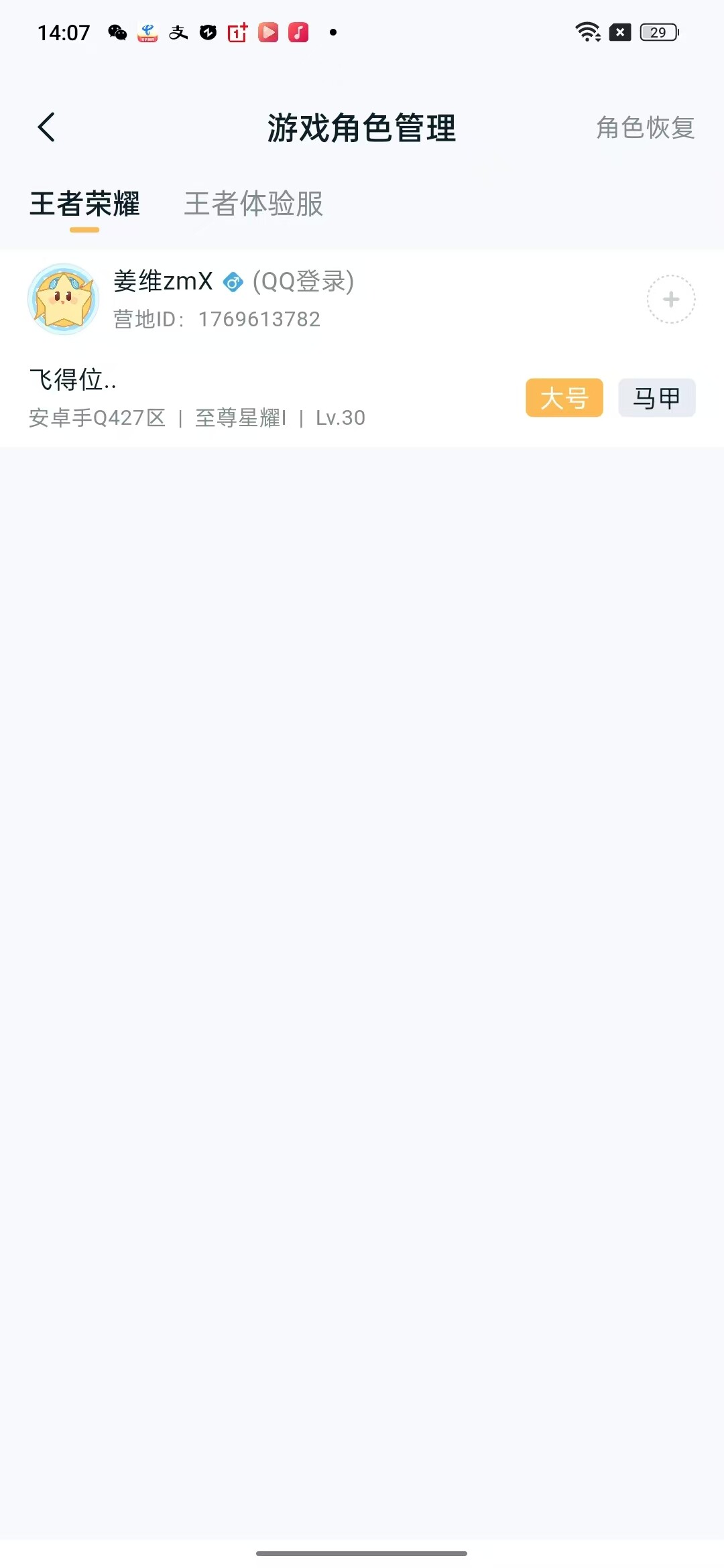Switch to the 王者荣耀 tab

tap(84, 204)
